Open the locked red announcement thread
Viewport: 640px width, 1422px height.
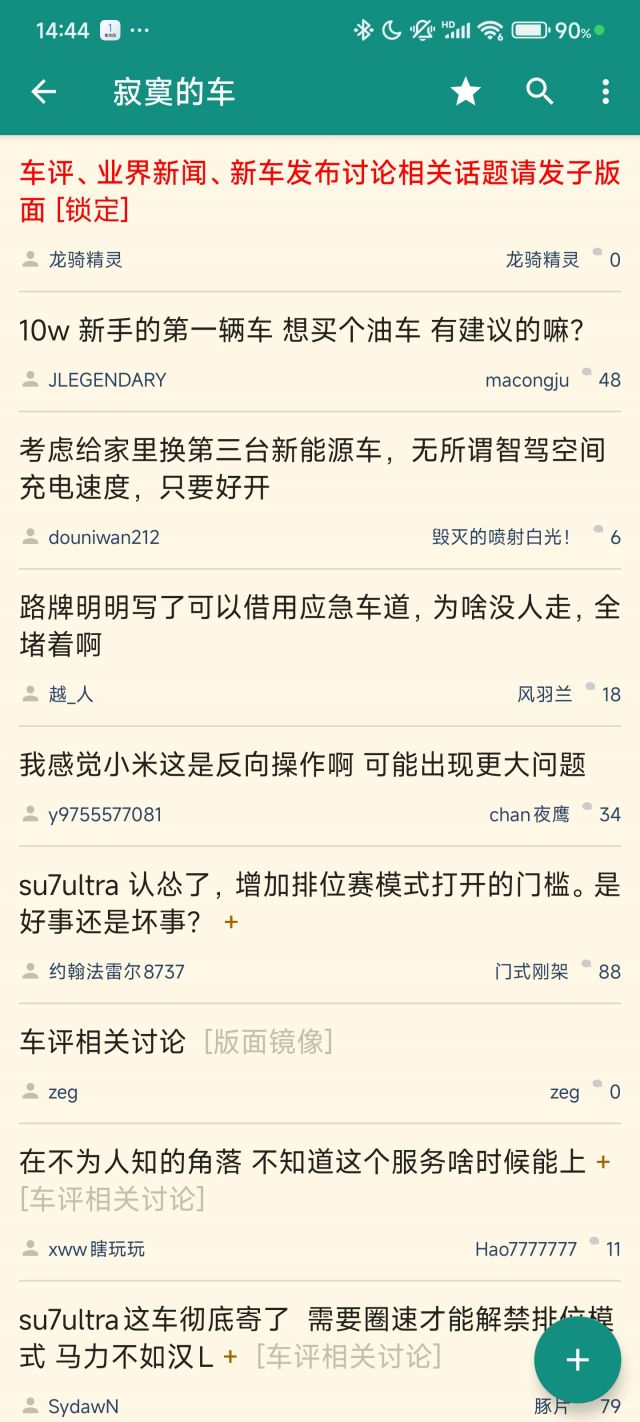tap(300, 191)
